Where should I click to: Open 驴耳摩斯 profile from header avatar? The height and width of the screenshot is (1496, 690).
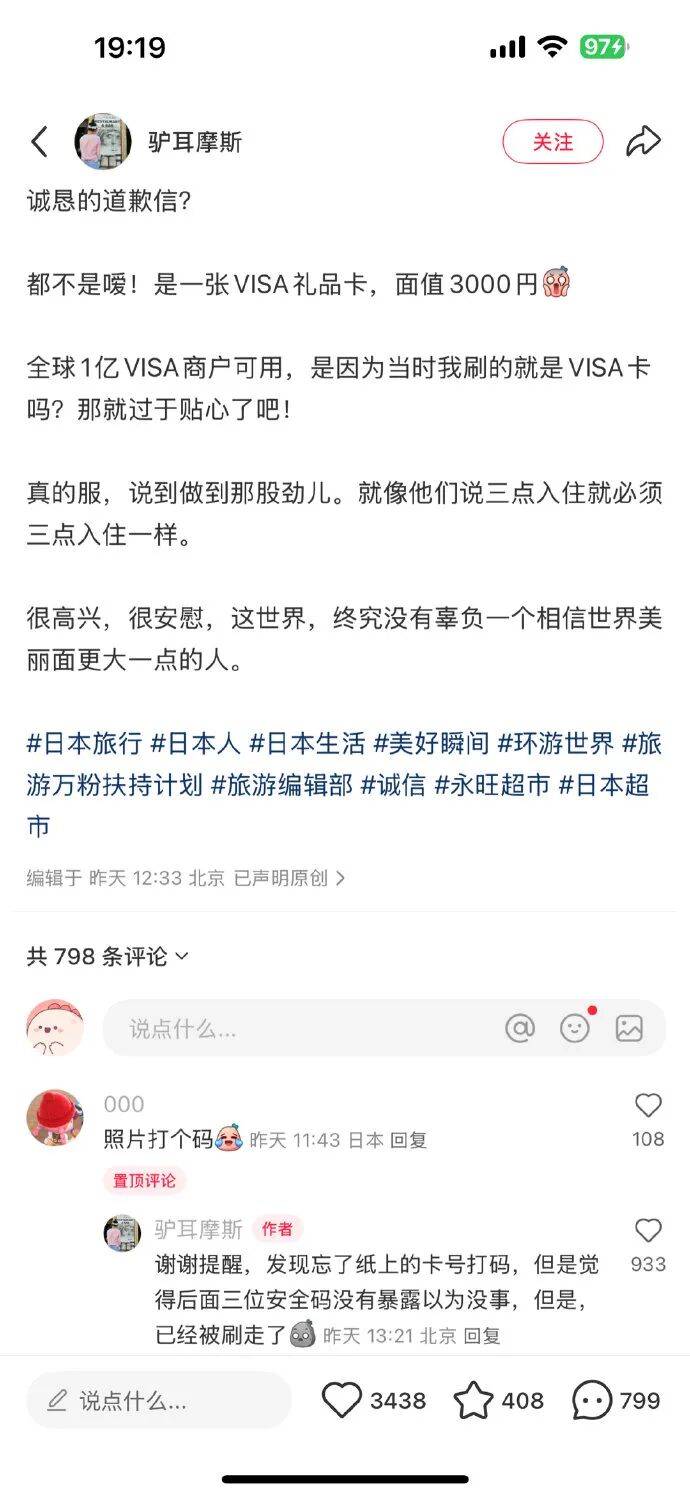[x=103, y=142]
